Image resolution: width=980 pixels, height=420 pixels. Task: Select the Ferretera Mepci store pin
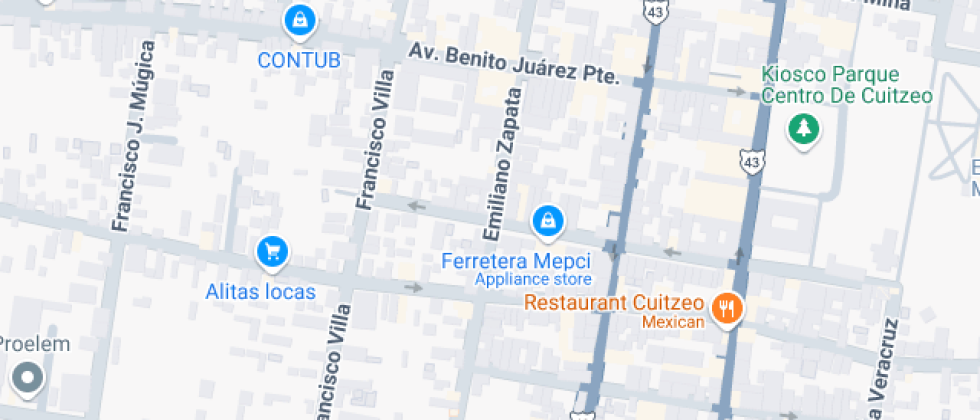tap(546, 222)
